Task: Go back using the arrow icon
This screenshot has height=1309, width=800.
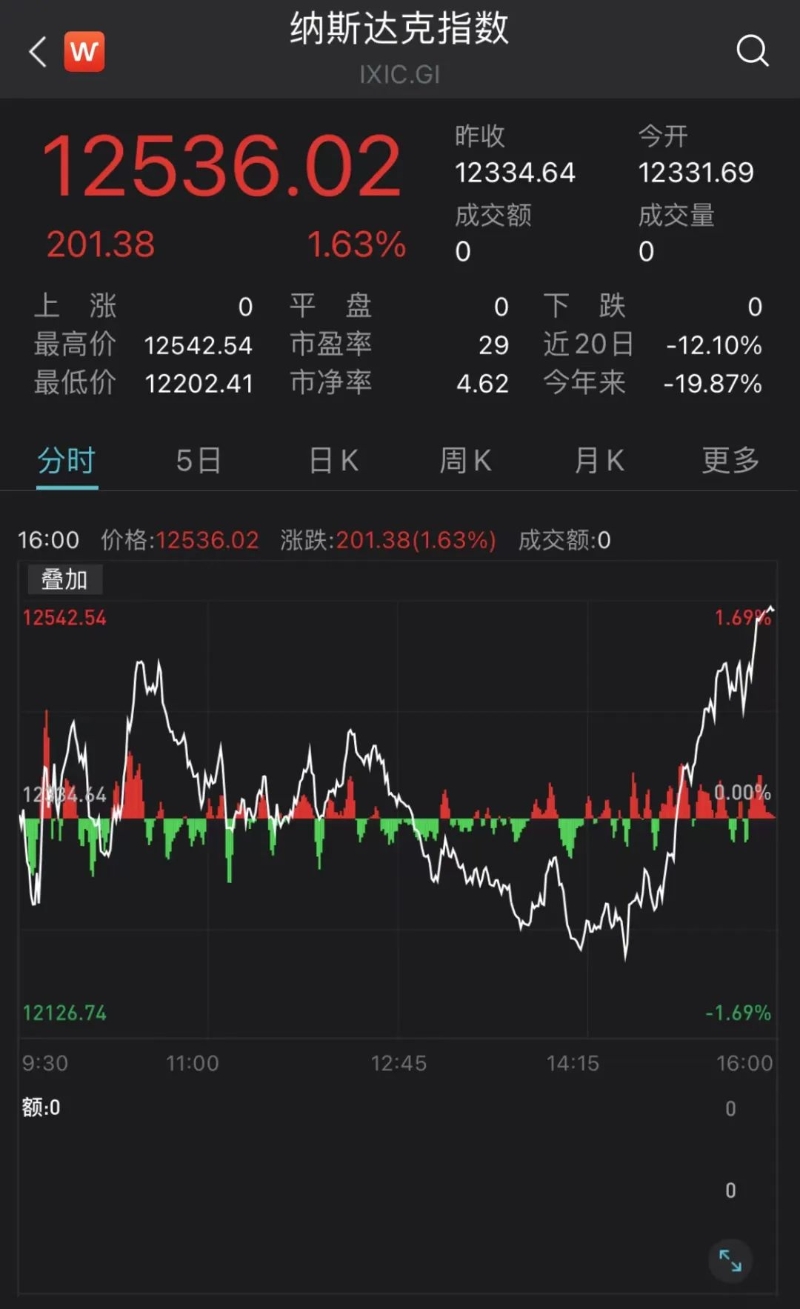Action: point(38,52)
